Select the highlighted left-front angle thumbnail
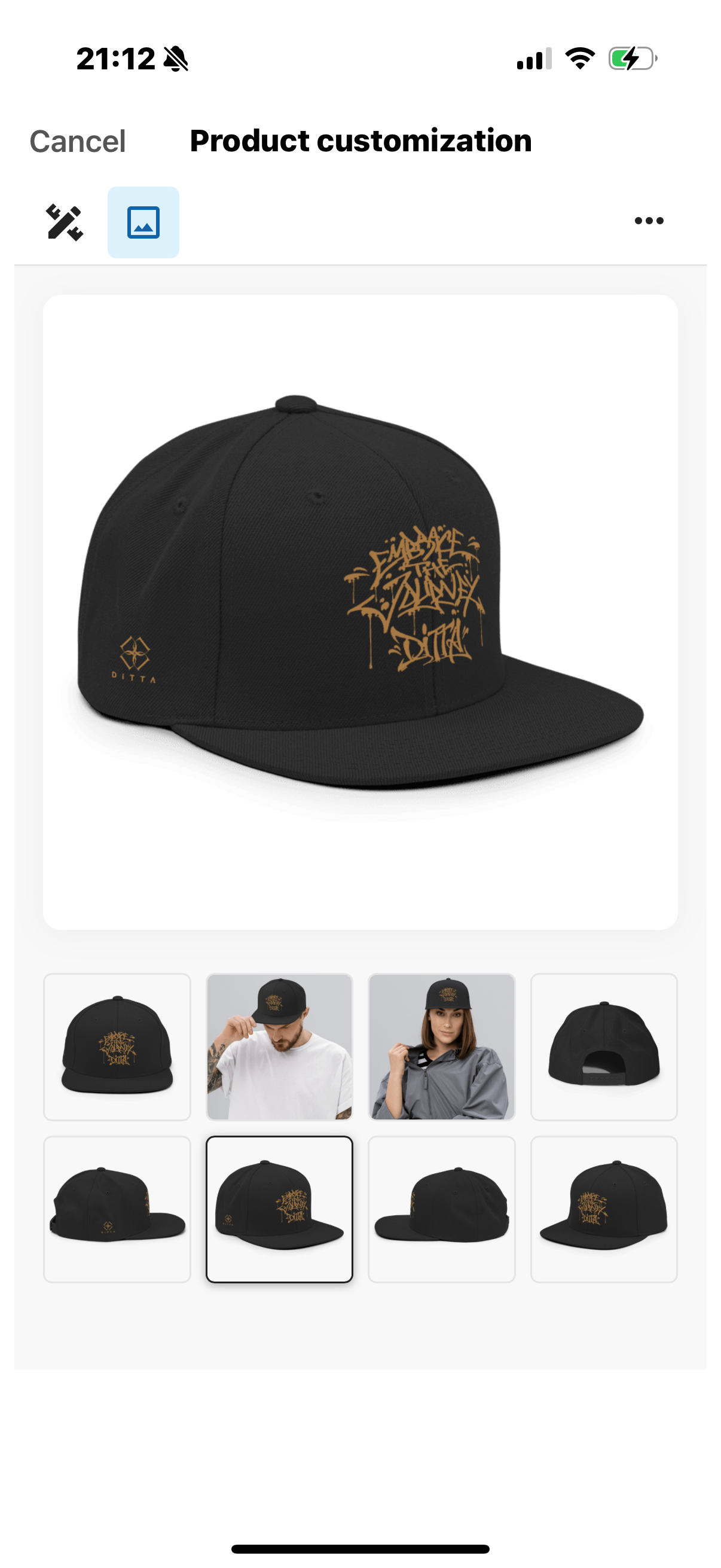This screenshot has height=1568, width=721. coord(279,1209)
